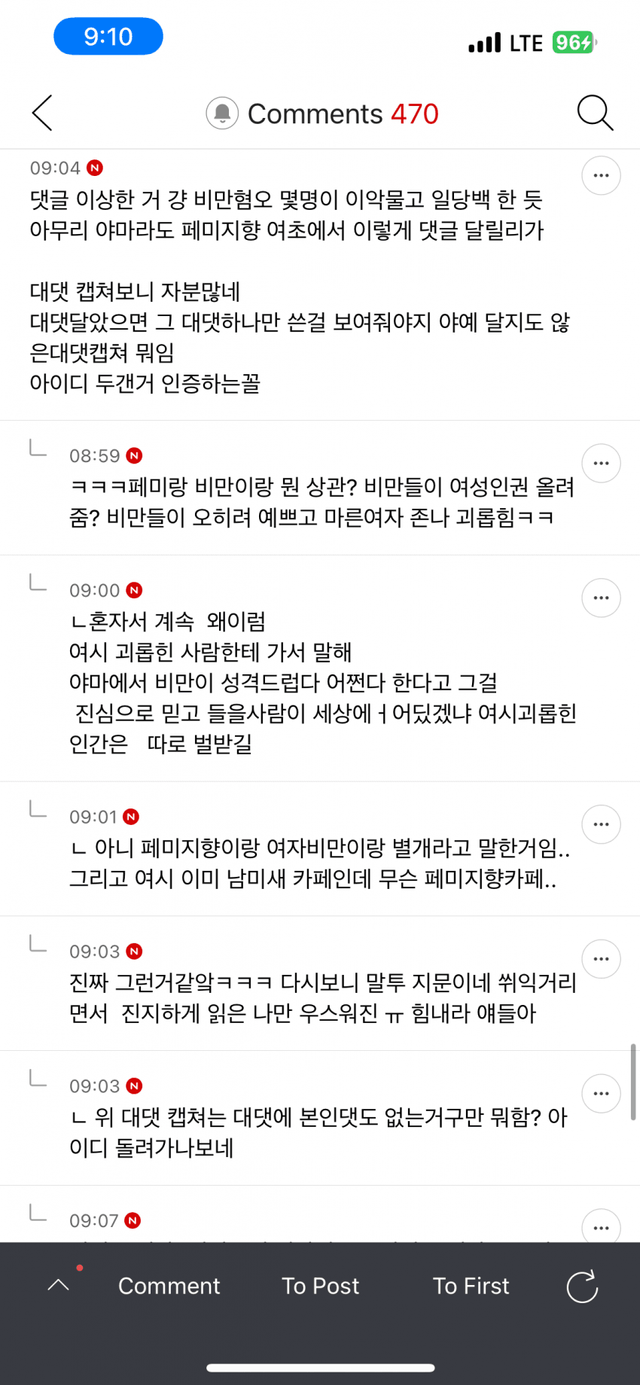Jump to first comment with To First
640x1385 pixels.
coord(471,1286)
